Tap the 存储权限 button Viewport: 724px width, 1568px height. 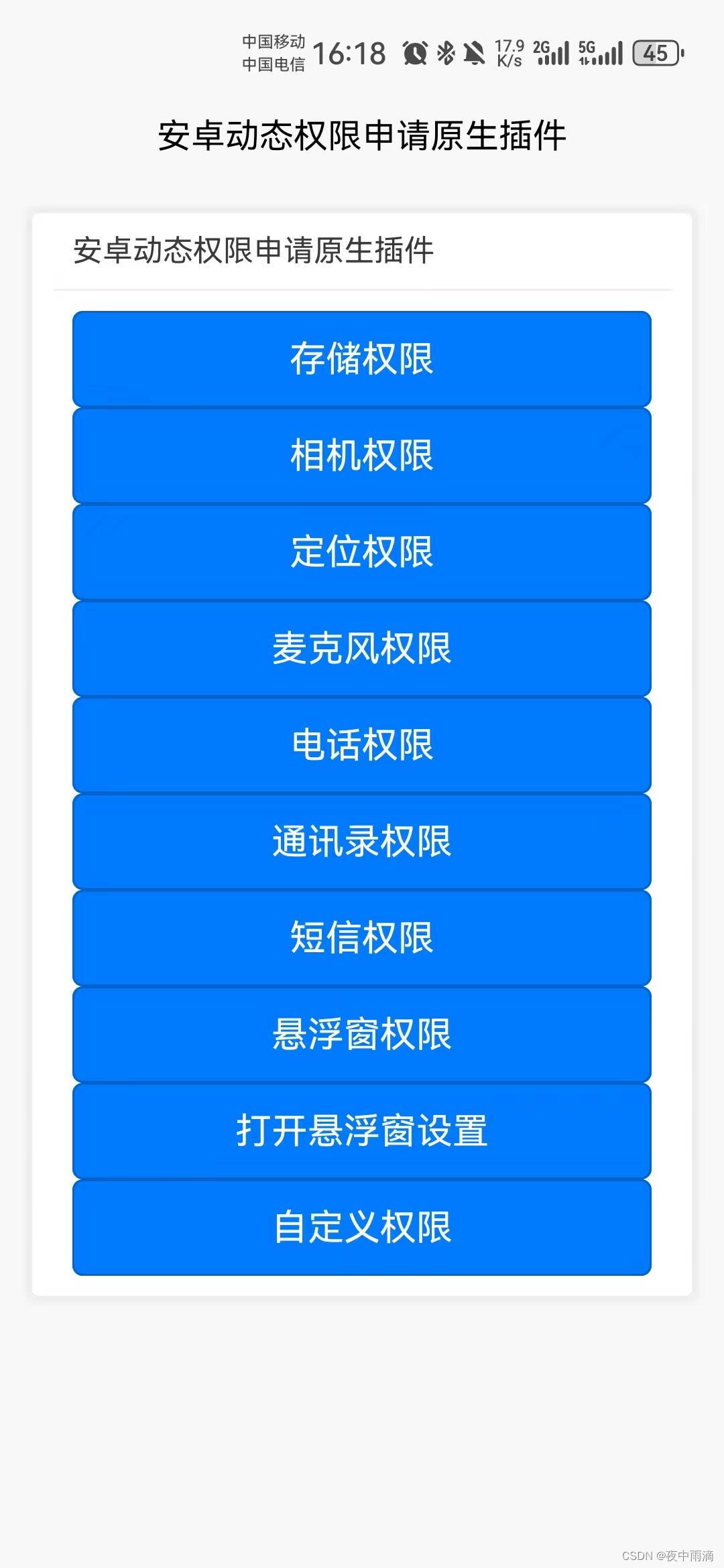coord(362,359)
